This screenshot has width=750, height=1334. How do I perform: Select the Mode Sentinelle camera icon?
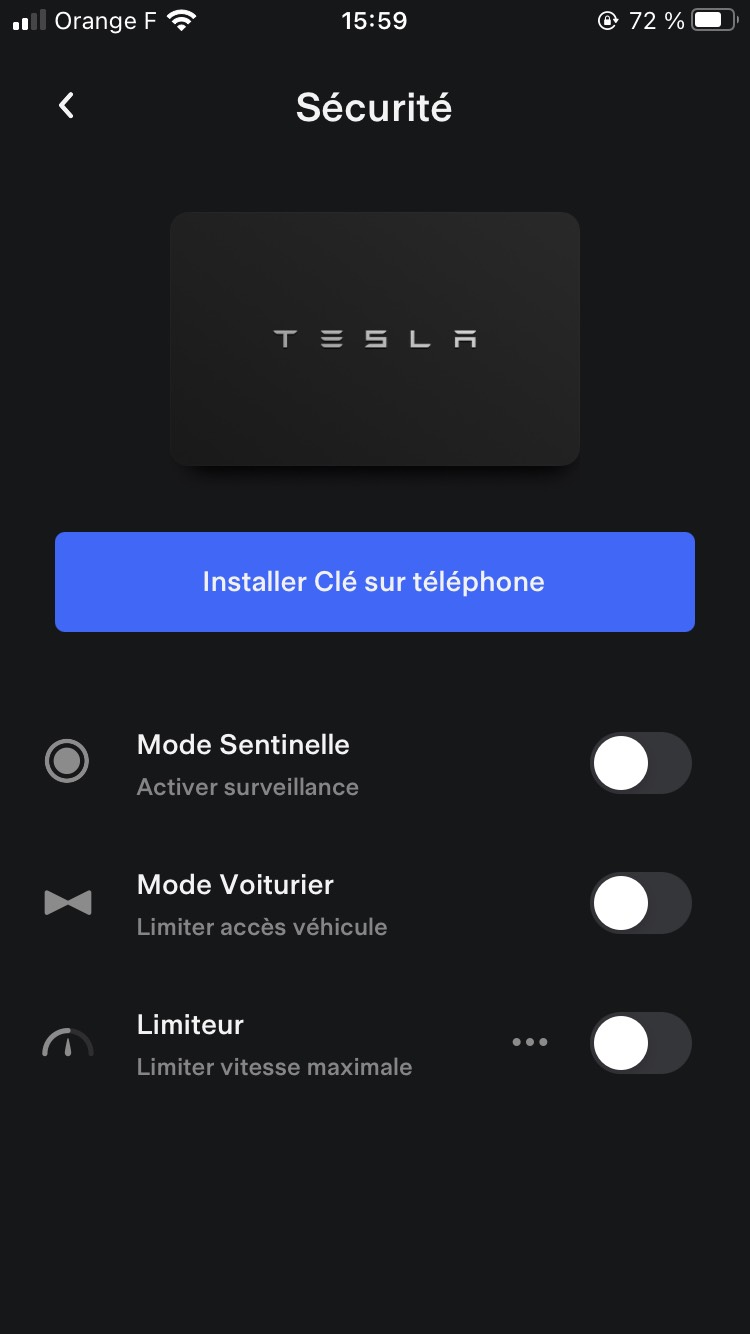(x=66, y=761)
